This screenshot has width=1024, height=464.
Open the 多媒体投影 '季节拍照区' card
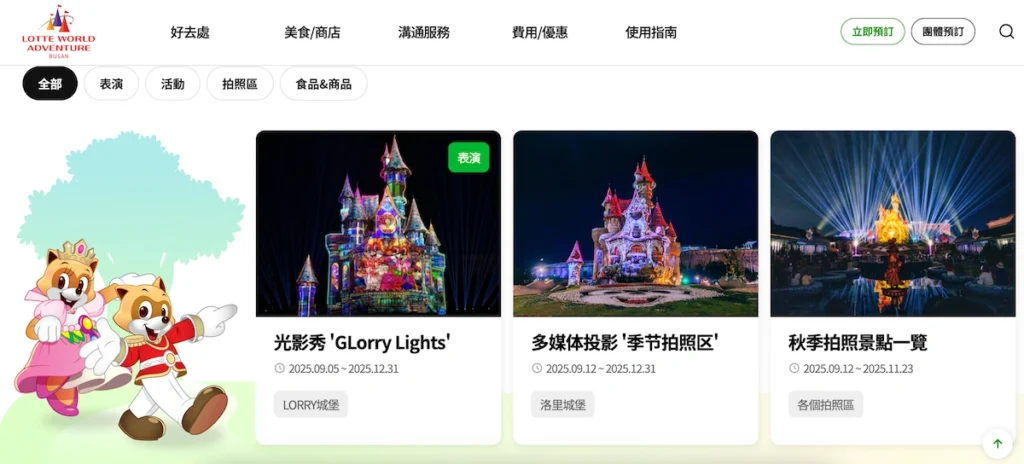(635, 287)
